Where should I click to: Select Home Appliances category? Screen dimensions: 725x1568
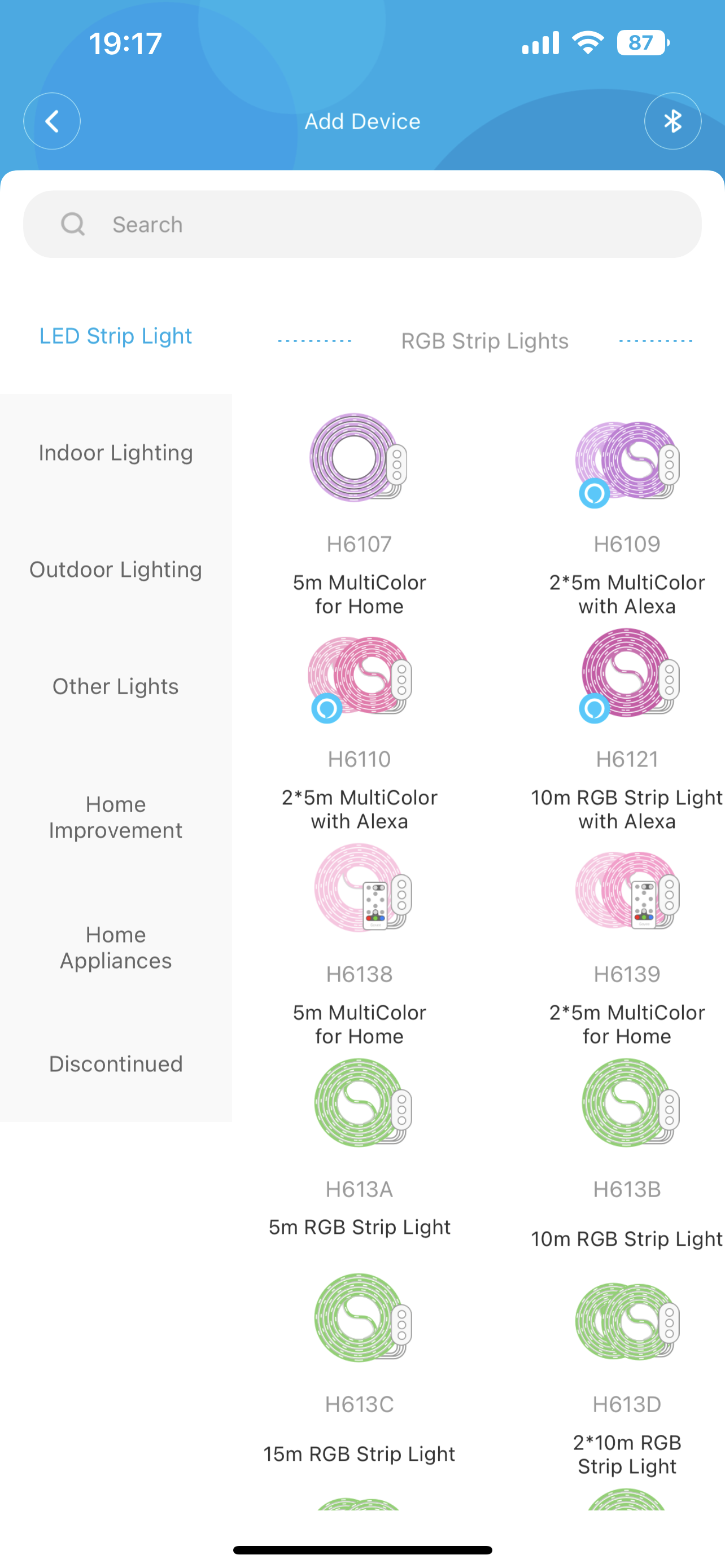116,948
